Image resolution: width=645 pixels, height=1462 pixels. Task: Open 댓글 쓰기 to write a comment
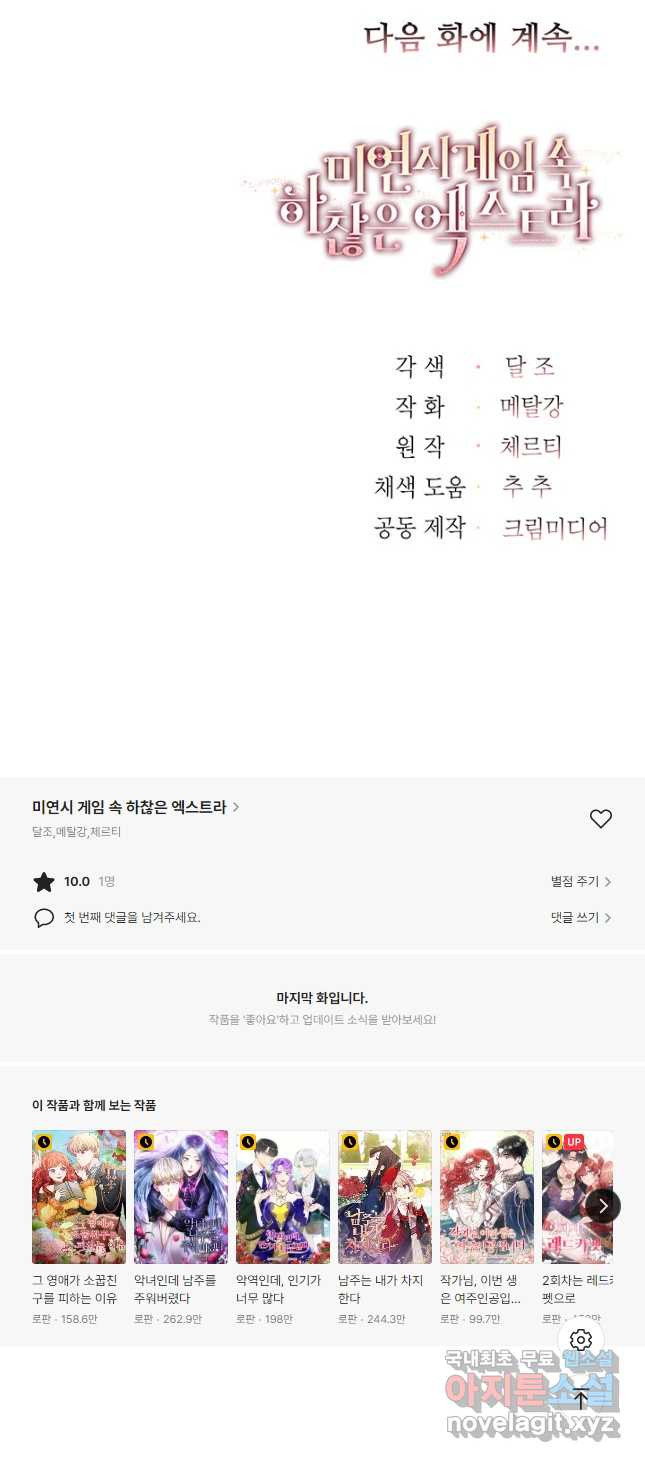[581, 917]
